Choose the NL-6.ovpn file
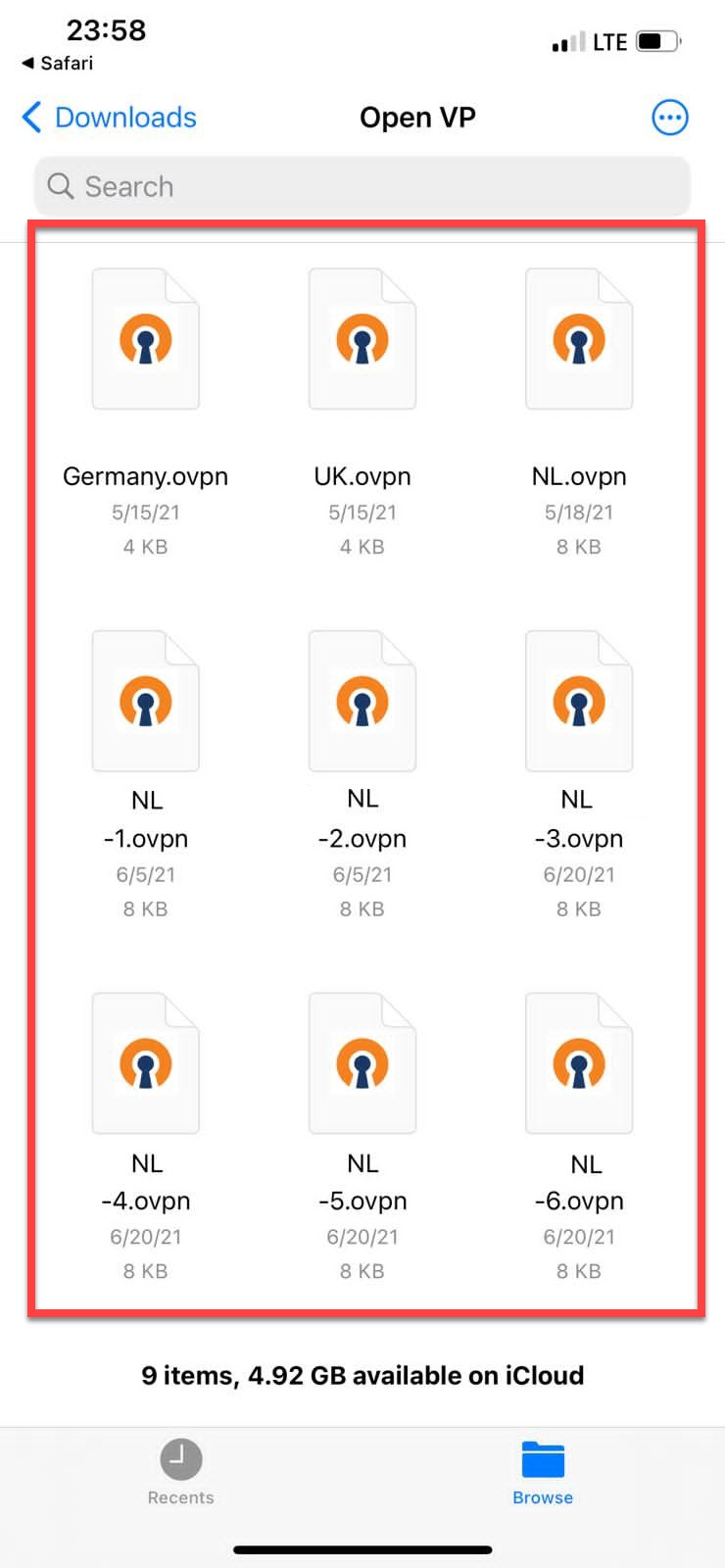 [x=579, y=1064]
